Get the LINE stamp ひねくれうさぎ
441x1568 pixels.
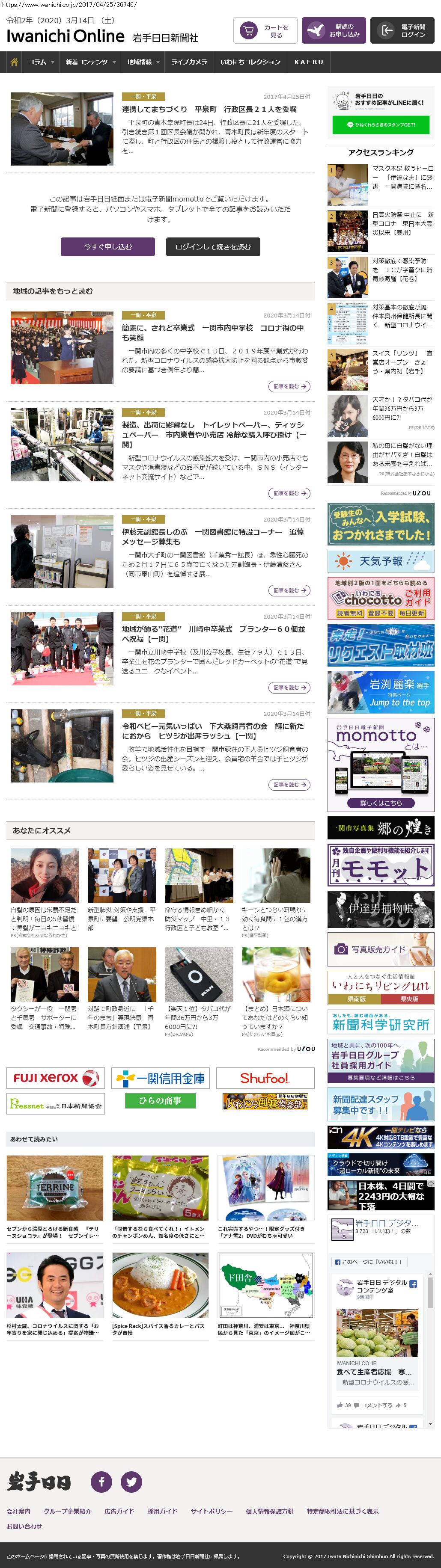[x=381, y=124]
